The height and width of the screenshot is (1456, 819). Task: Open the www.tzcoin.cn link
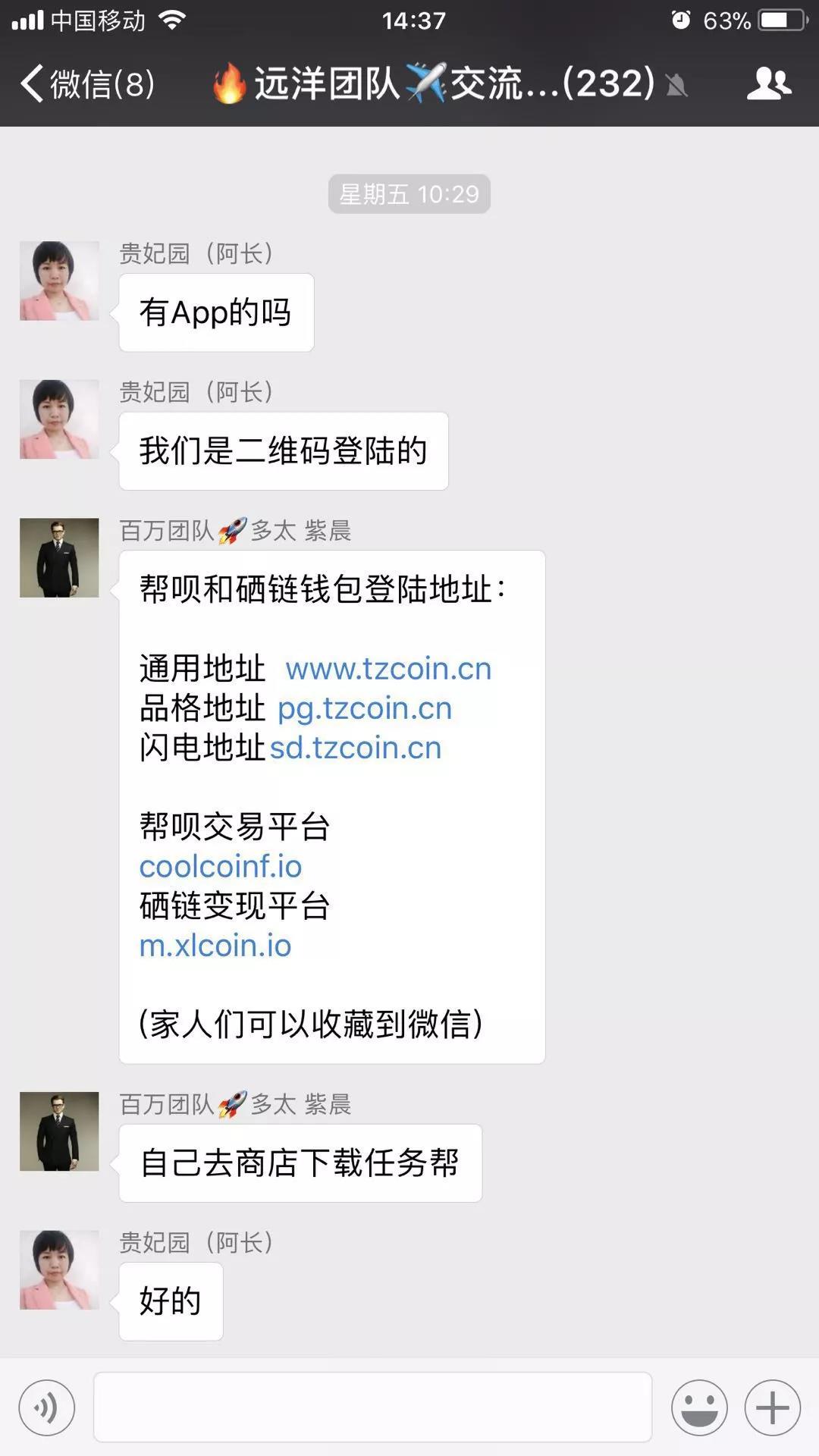coord(388,669)
